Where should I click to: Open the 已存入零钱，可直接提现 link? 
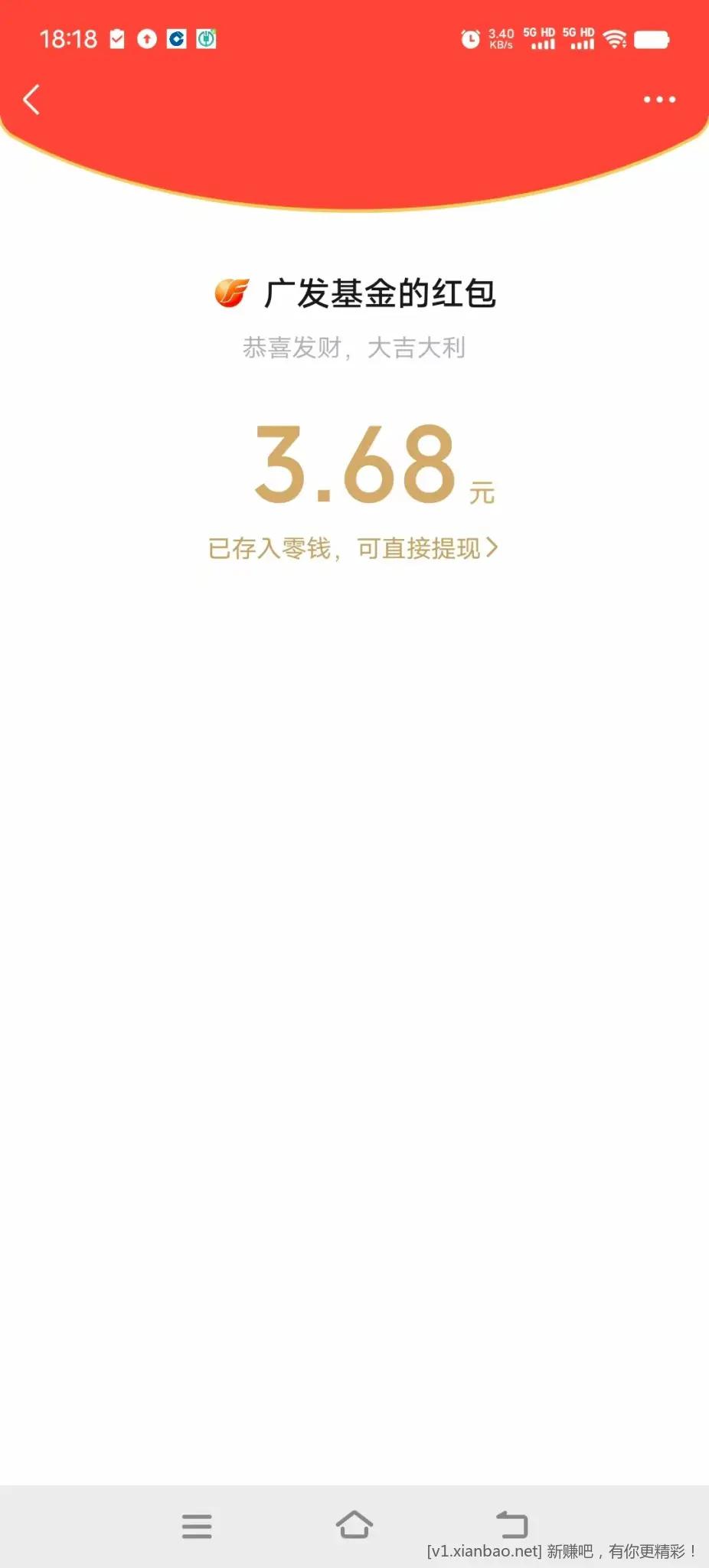point(353,548)
